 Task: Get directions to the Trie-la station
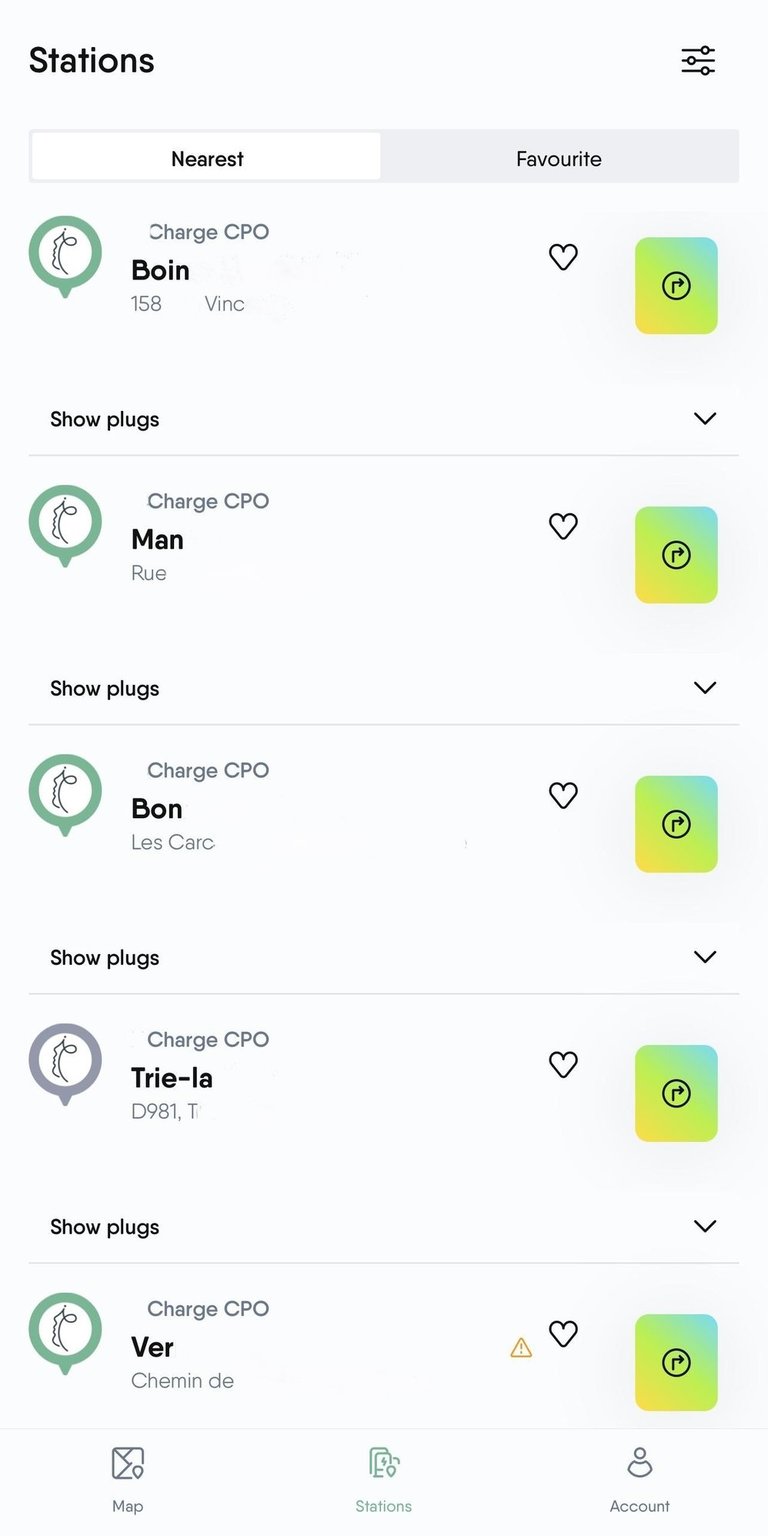pos(676,1093)
